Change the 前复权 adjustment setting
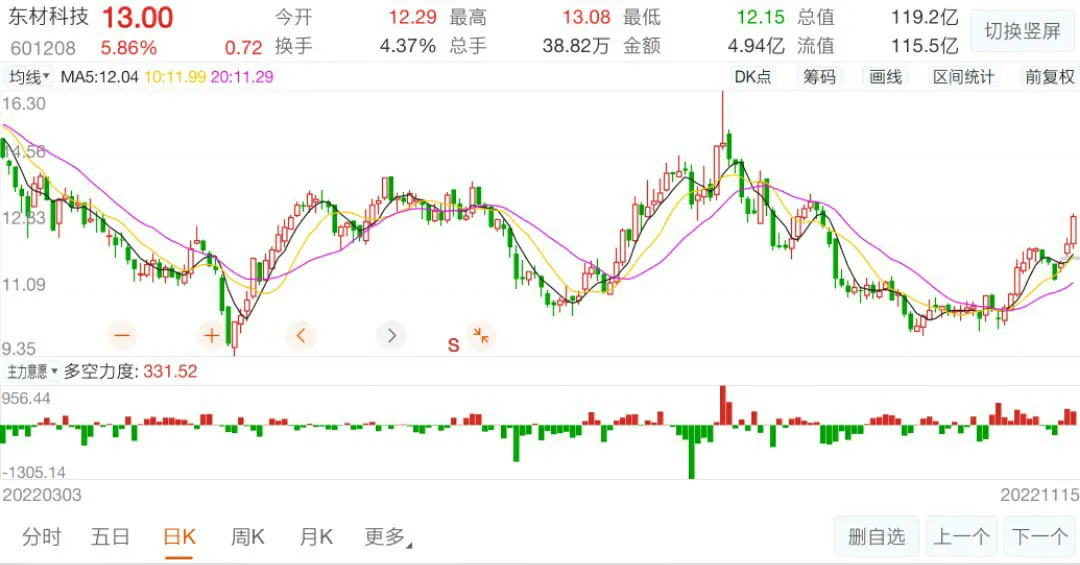Screen dimensions: 1080x565 [x=1048, y=77]
